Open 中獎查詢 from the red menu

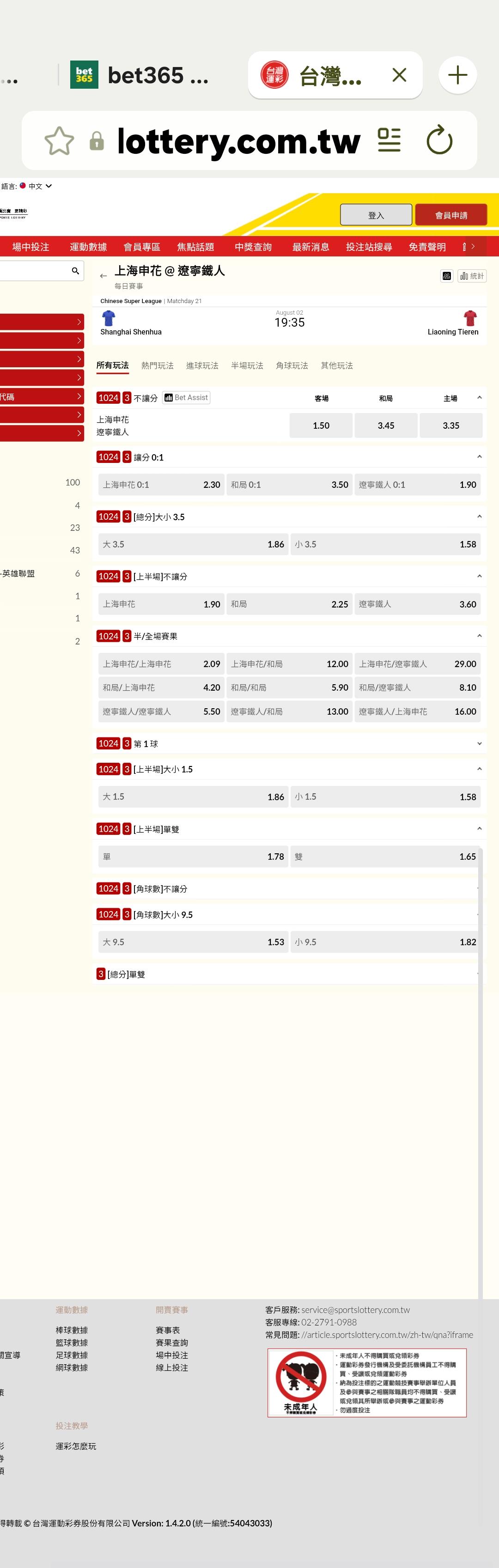pyautogui.click(x=253, y=247)
